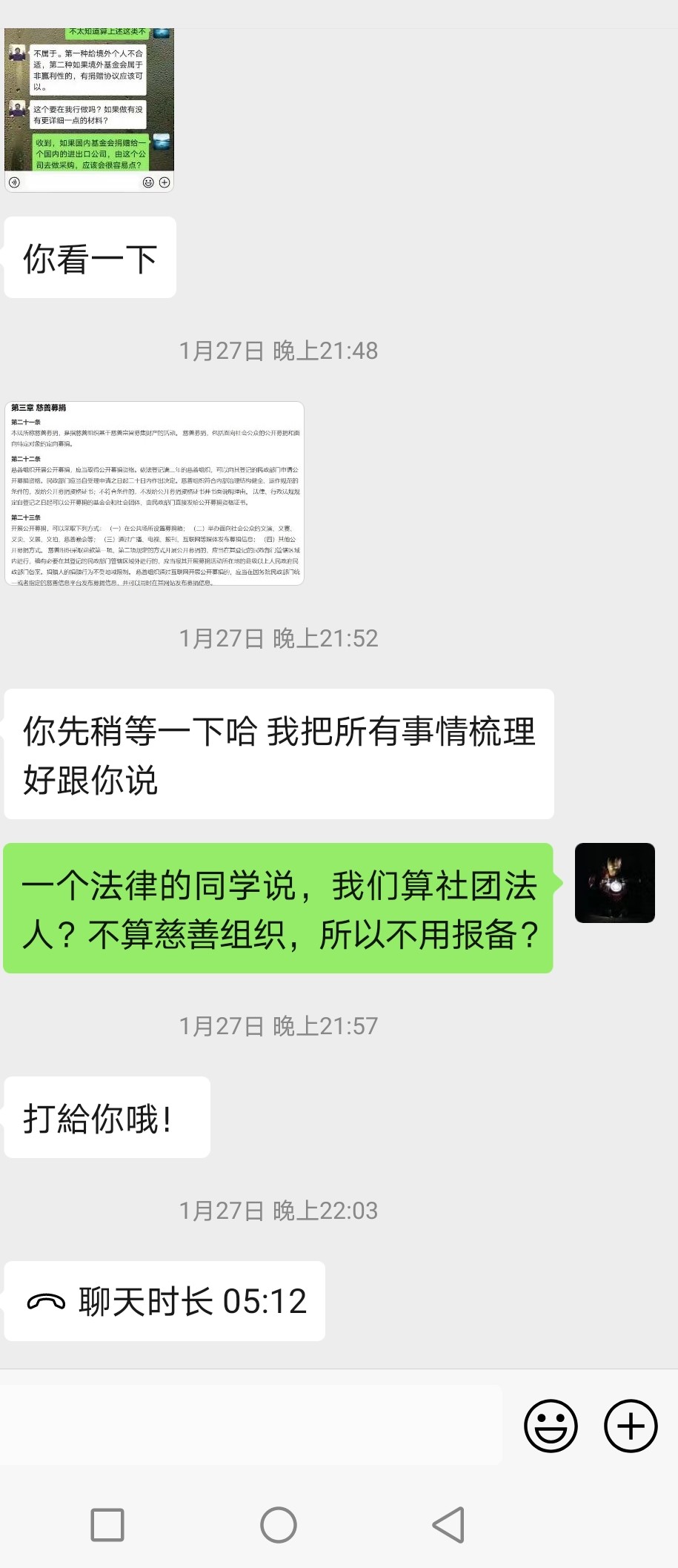Open the recent apps view
Viewport: 678px width, 1568px height.
[x=107, y=1525]
